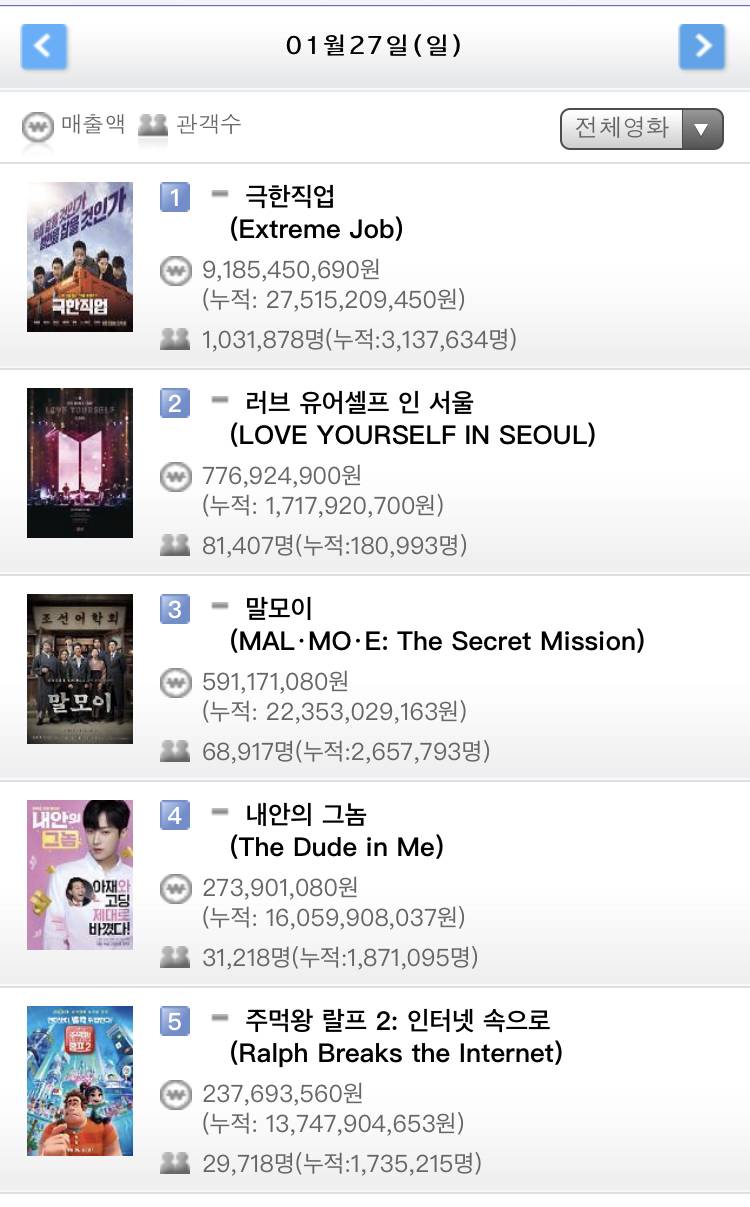
Task: Go to the next day's box office
Action: (x=701, y=46)
